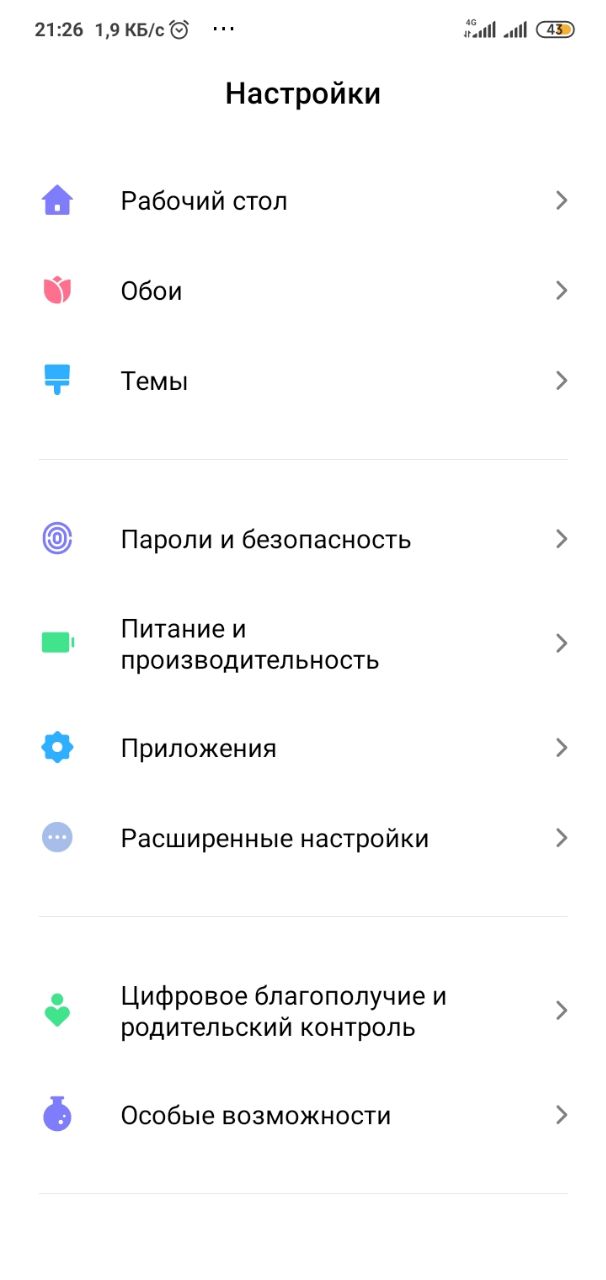Open Расширенные настройки
The height and width of the screenshot is (1280, 606).
[x=303, y=838]
